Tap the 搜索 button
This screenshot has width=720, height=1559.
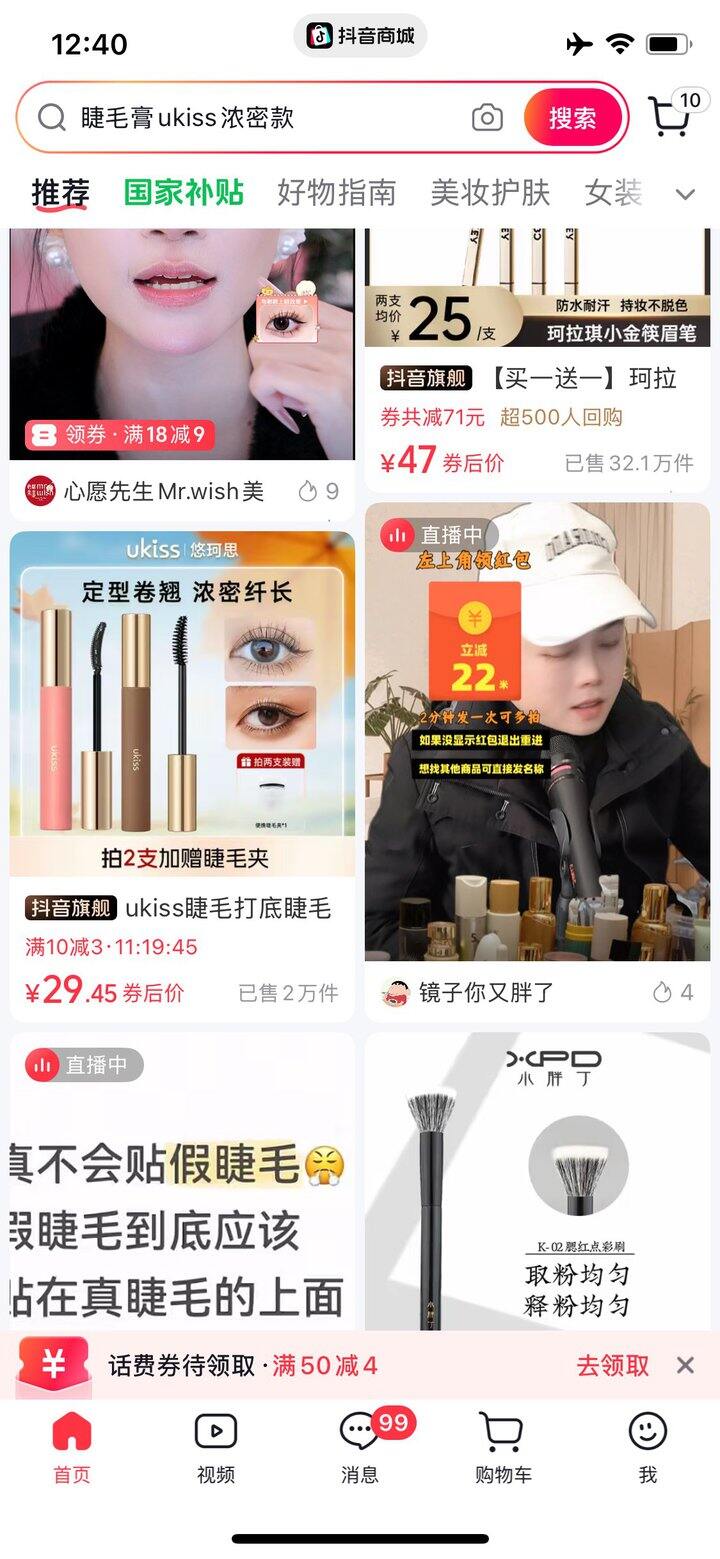pyautogui.click(x=572, y=118)
